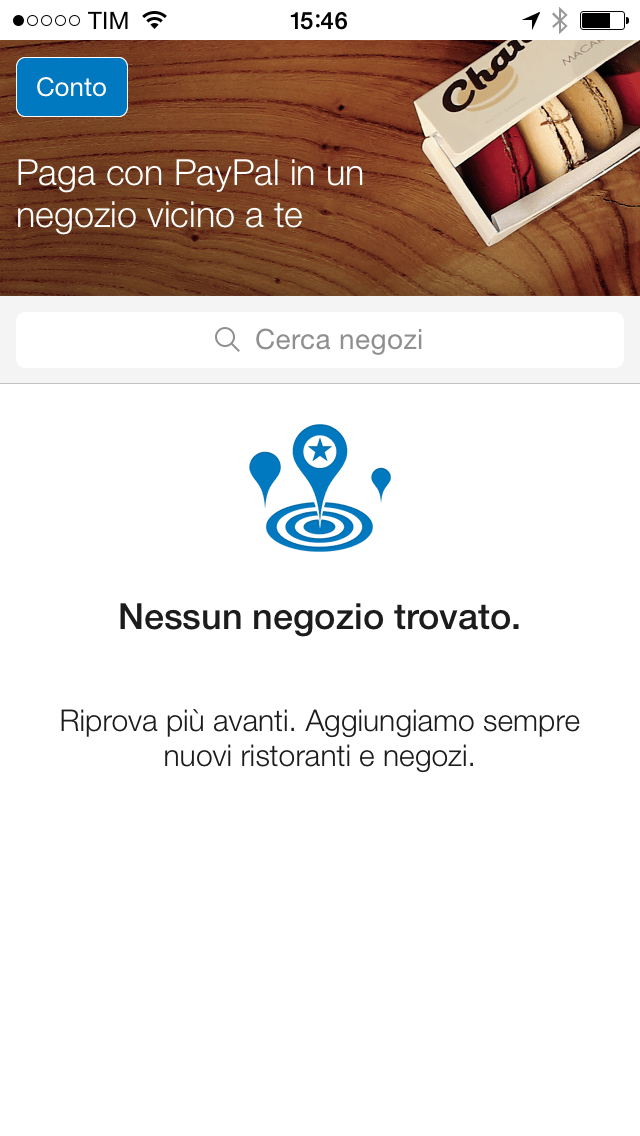The width and height of the screenshot is (640, 1136).
Task: Open the Conto account button
Action: coord(72,87)
